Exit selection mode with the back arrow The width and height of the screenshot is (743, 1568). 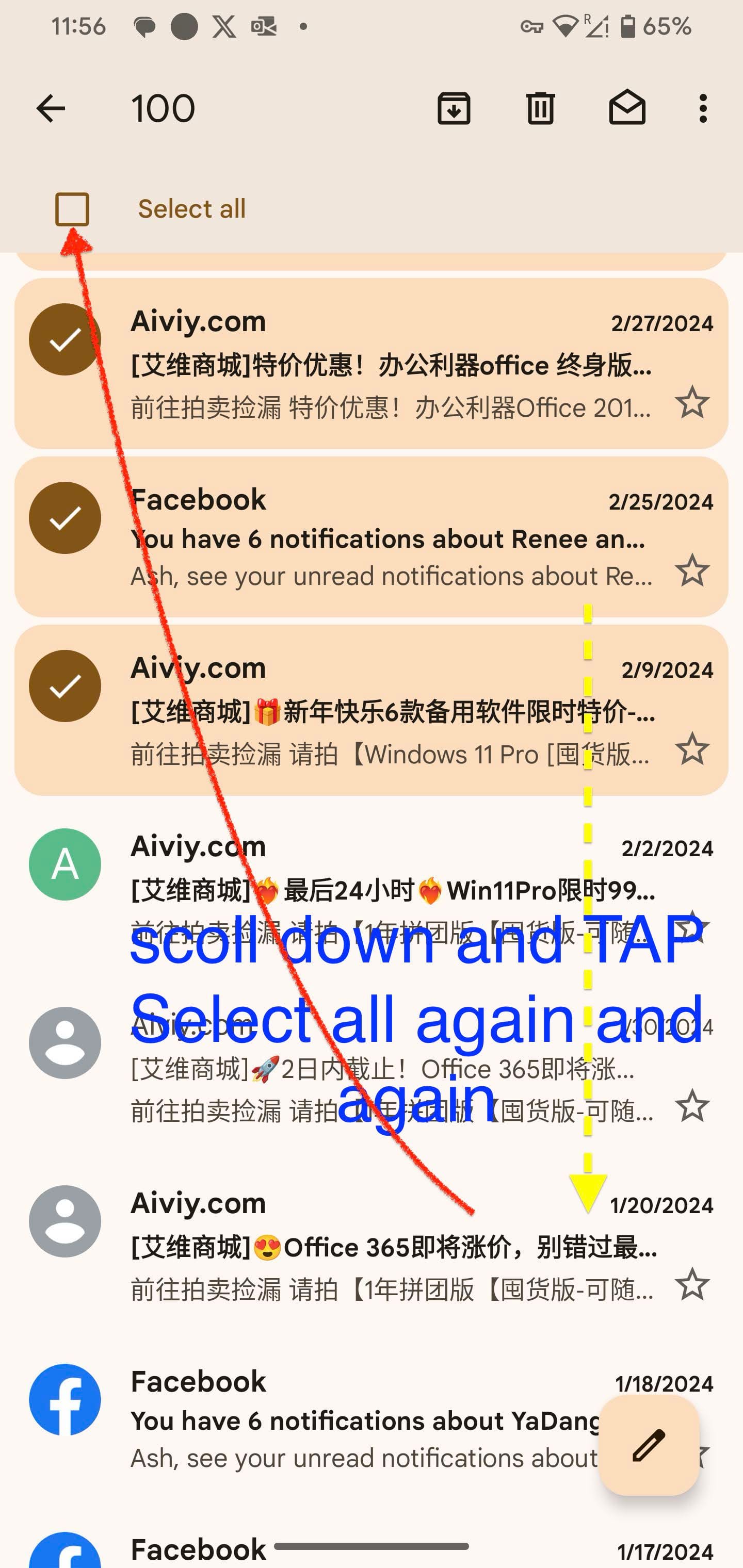(x=51, y=109)
